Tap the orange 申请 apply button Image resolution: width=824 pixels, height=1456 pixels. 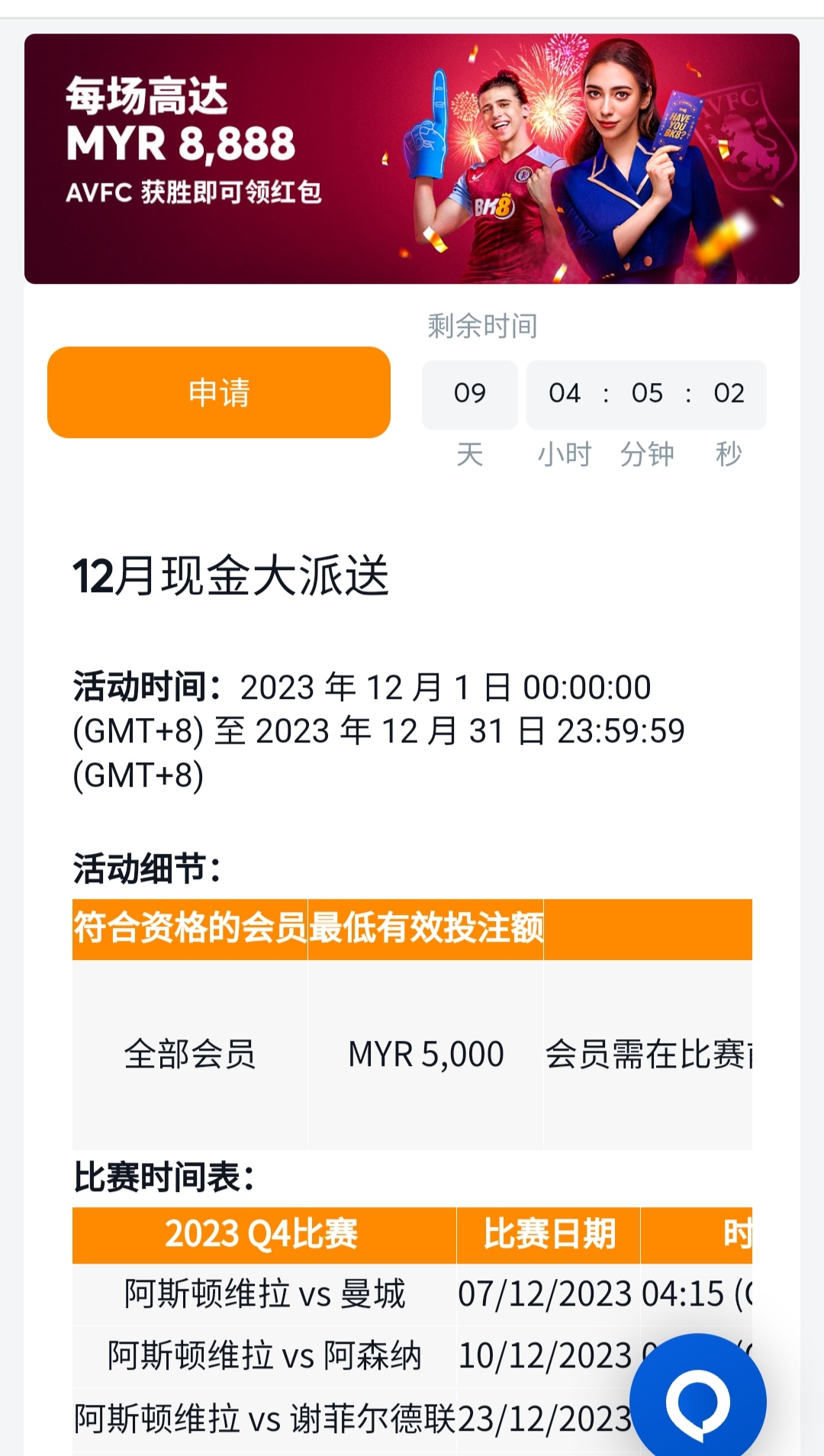click(x=219, y=392)
